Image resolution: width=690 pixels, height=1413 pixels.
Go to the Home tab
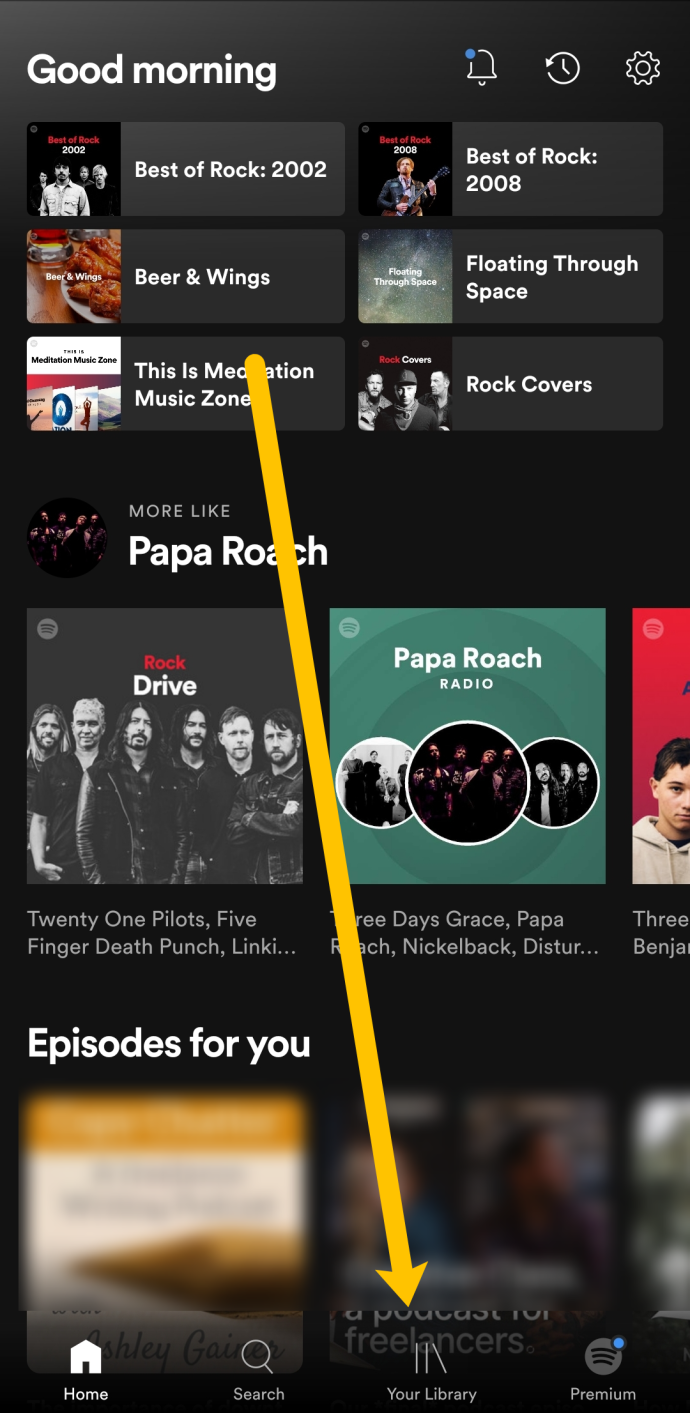86,1372
